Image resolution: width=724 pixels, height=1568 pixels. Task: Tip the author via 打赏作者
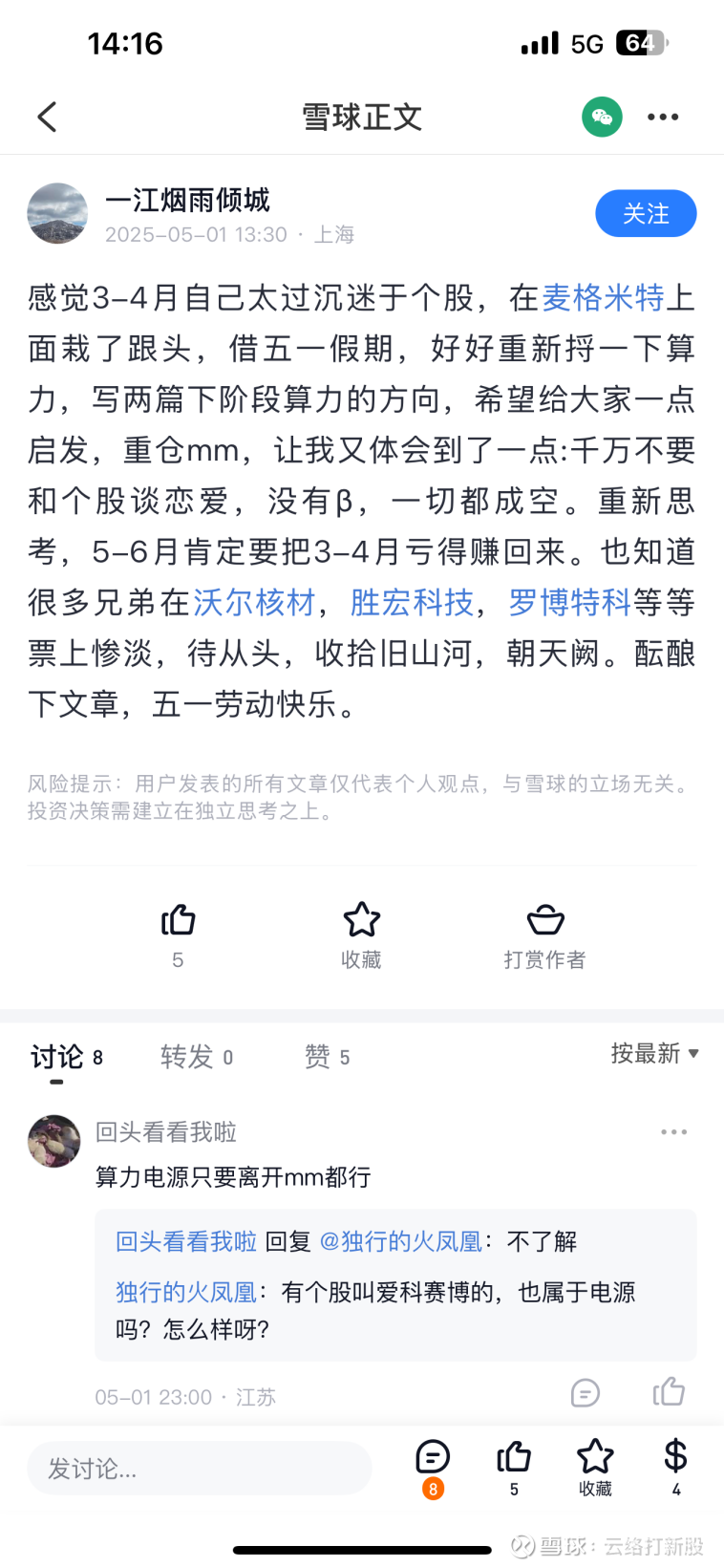(x=545, y=934)
